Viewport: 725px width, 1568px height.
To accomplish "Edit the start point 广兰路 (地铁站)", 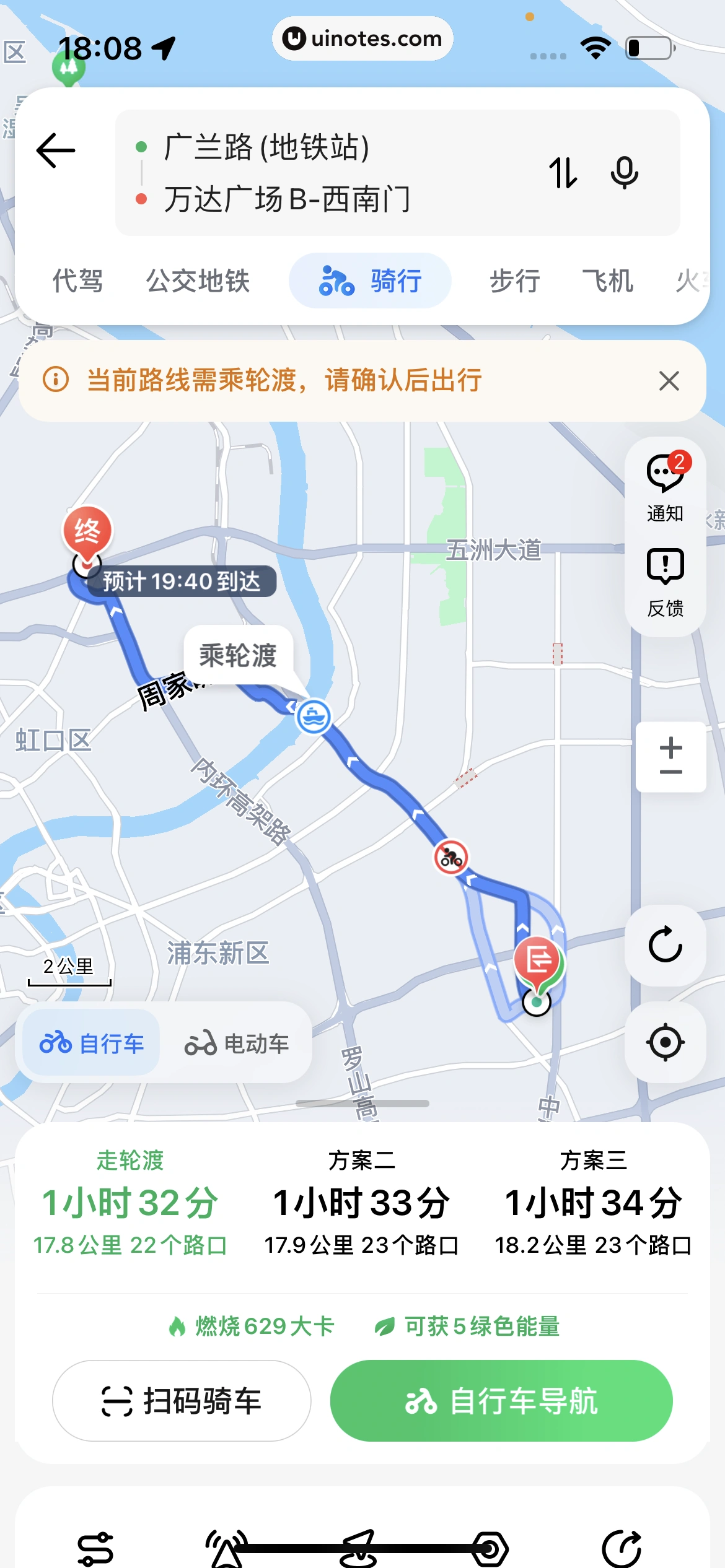I will (266, 147).
